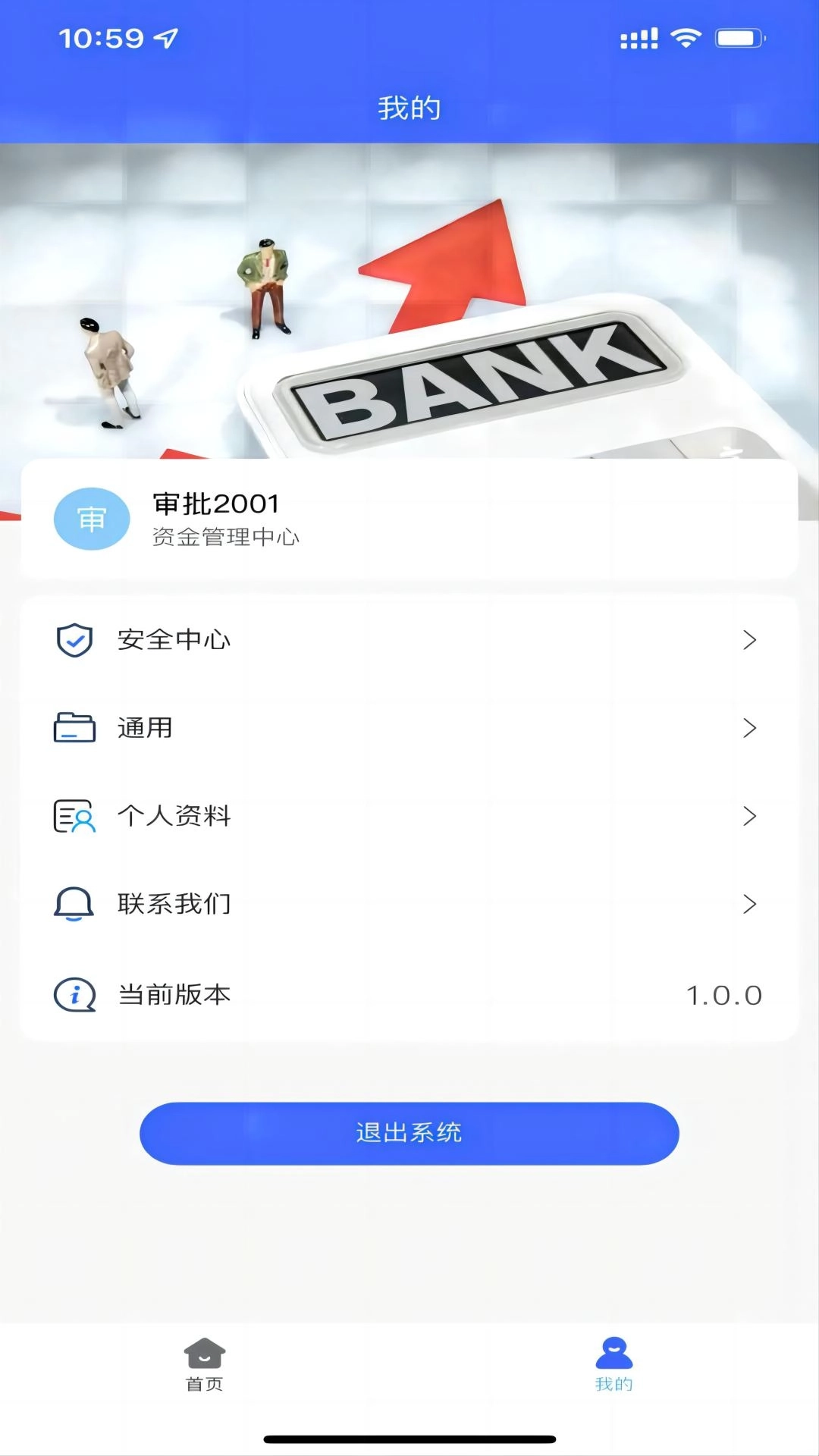The width and height of the screenshot is (819, 1456).
Task: Click the folder icon next to 通用
Action: (x=74, y=727)
